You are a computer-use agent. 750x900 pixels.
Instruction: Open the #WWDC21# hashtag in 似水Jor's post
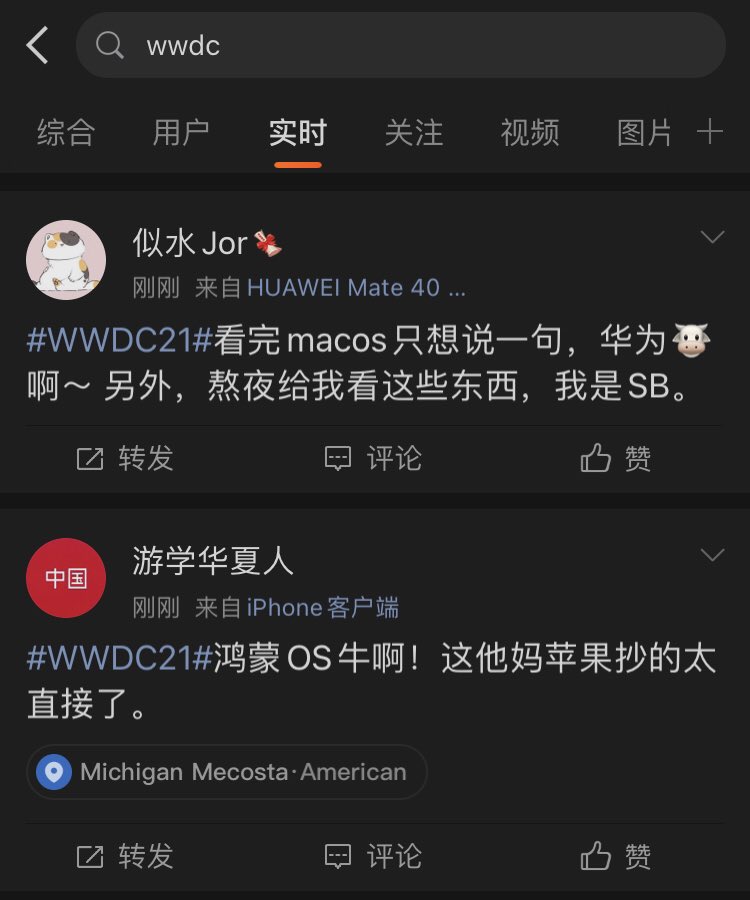click(x=120, y=341)
